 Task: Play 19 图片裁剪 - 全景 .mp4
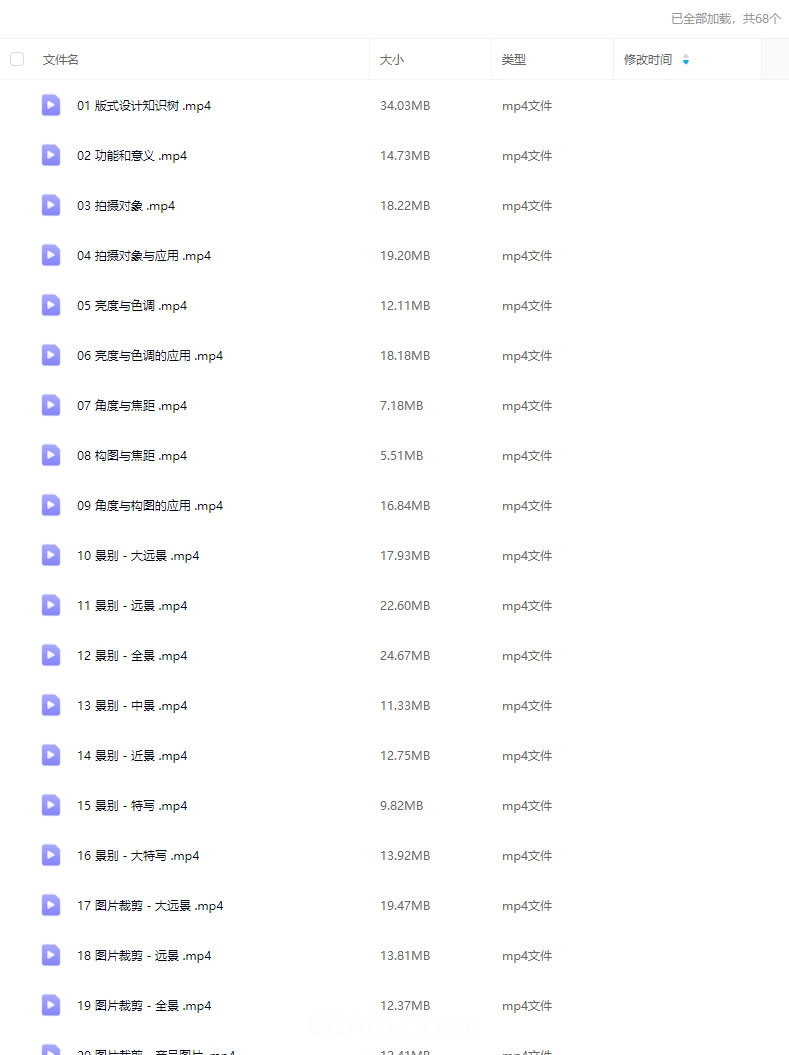[51, 1005]
